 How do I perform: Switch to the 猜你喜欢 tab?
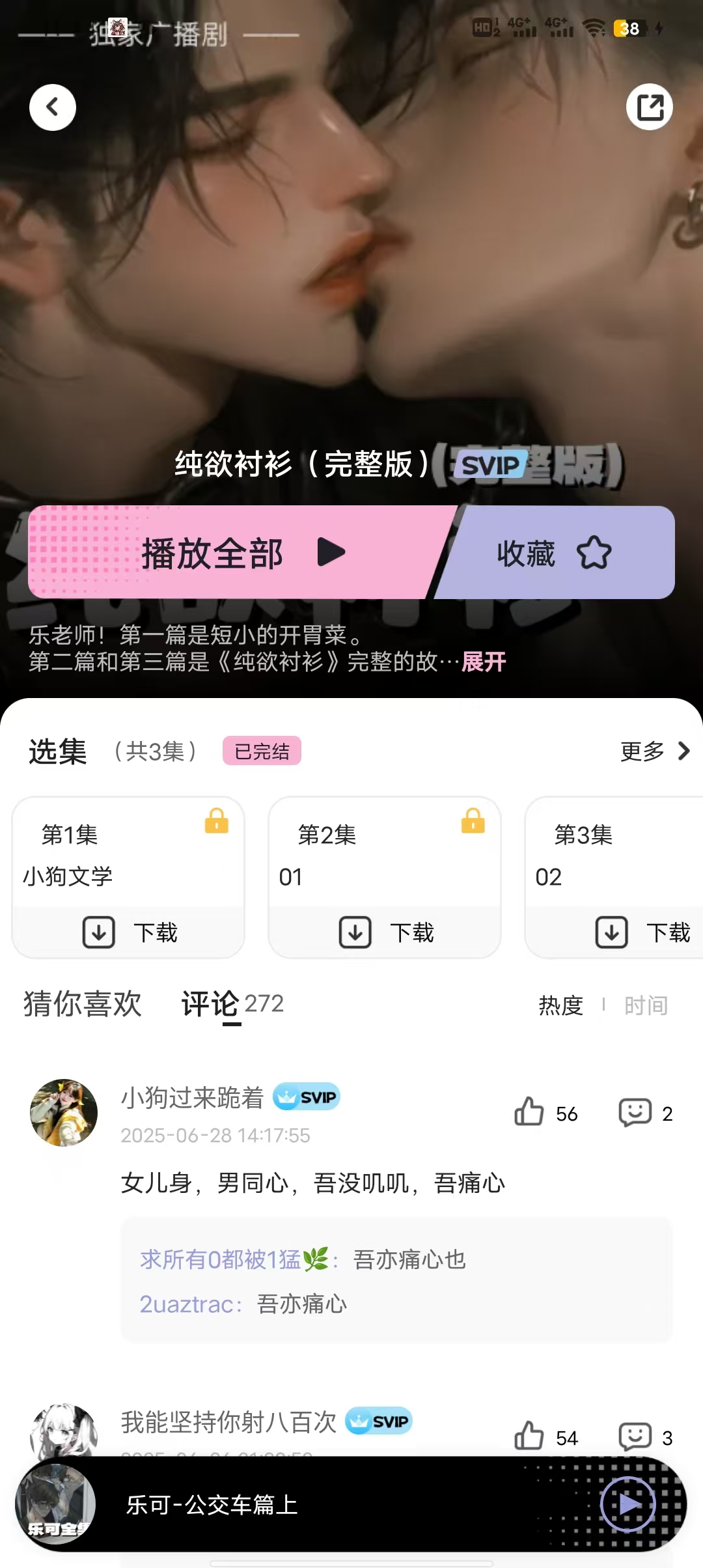[x=83, y=1005]
